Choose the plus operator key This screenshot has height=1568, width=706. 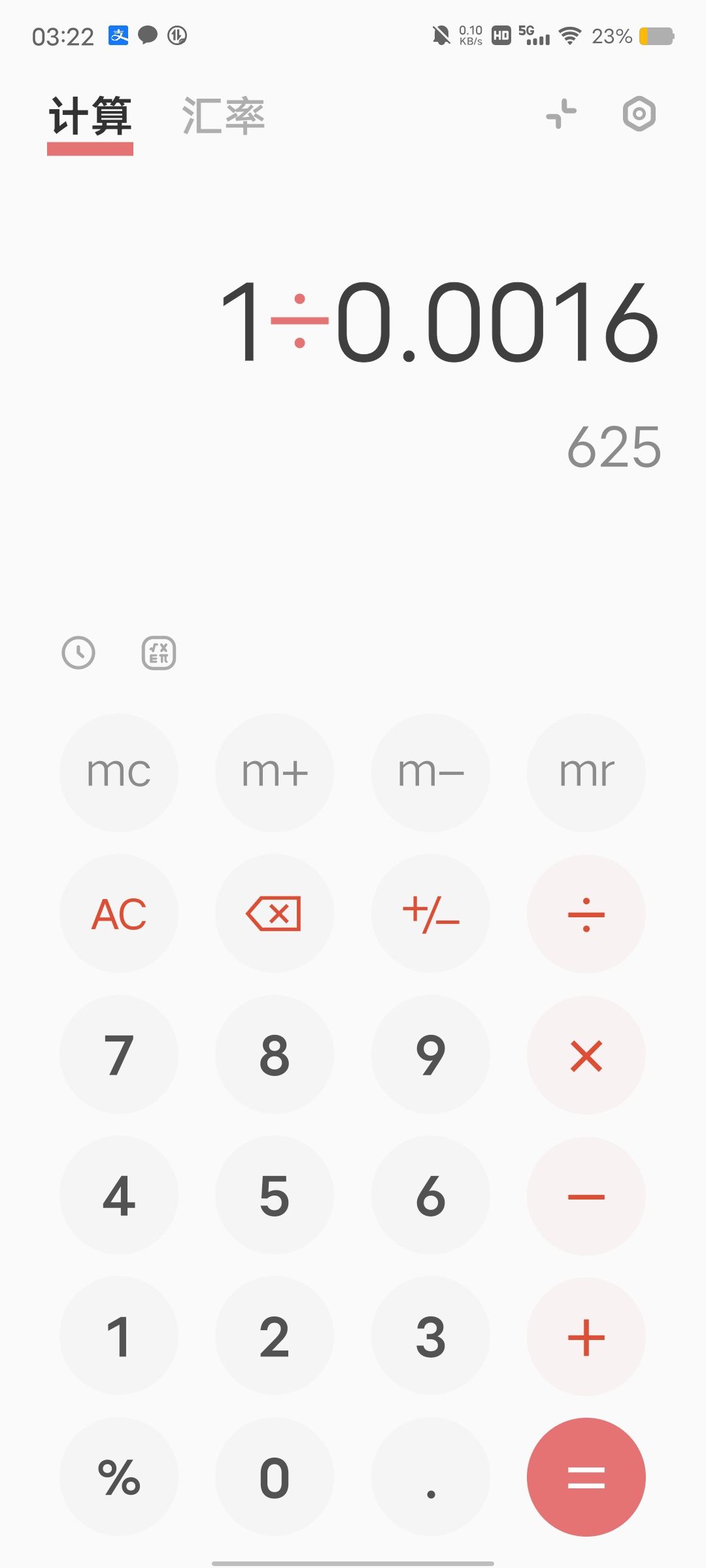tap(586, 1337)
